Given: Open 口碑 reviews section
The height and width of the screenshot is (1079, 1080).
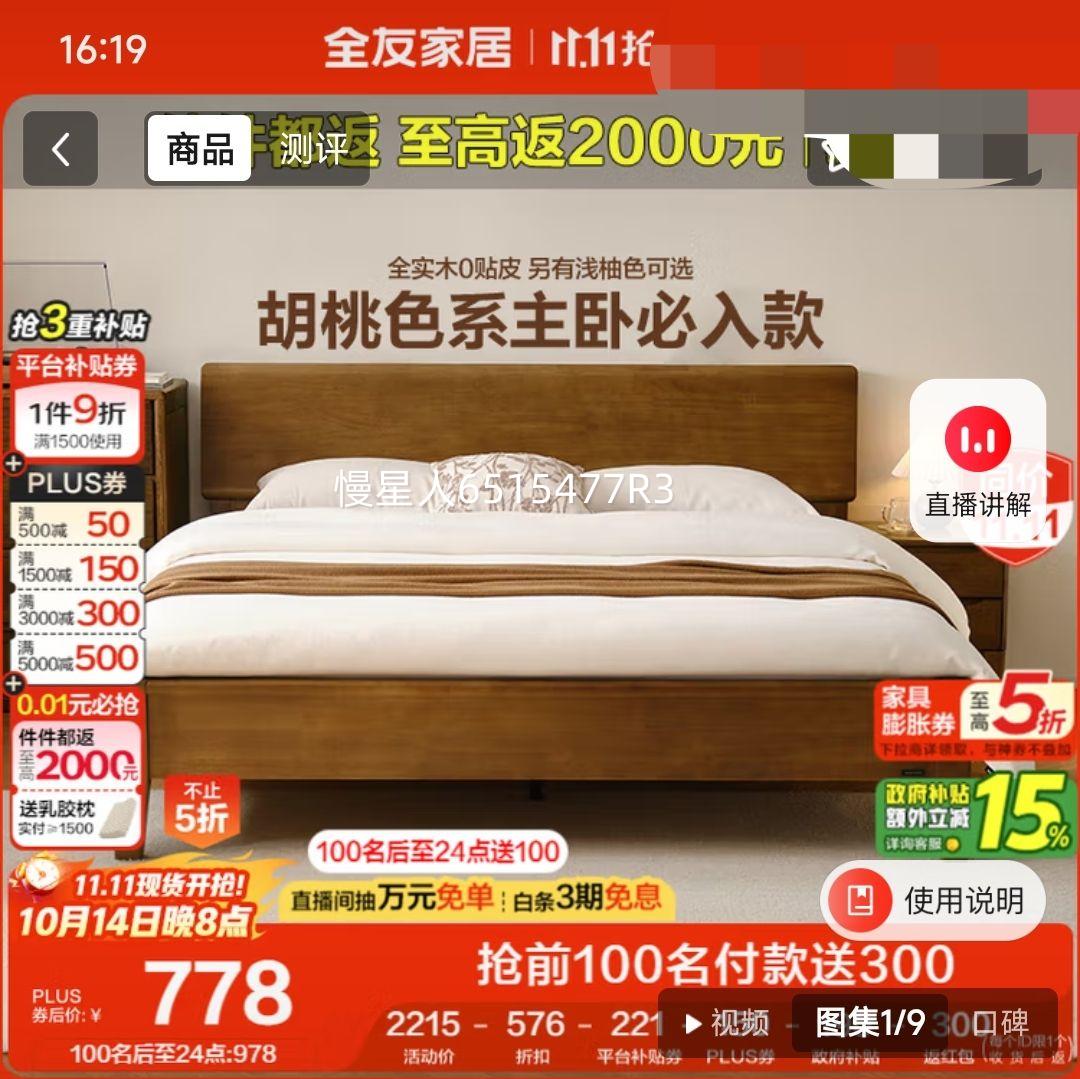Looking at the screenshot, I should pyautogui.click(x=1000, y=1022).
